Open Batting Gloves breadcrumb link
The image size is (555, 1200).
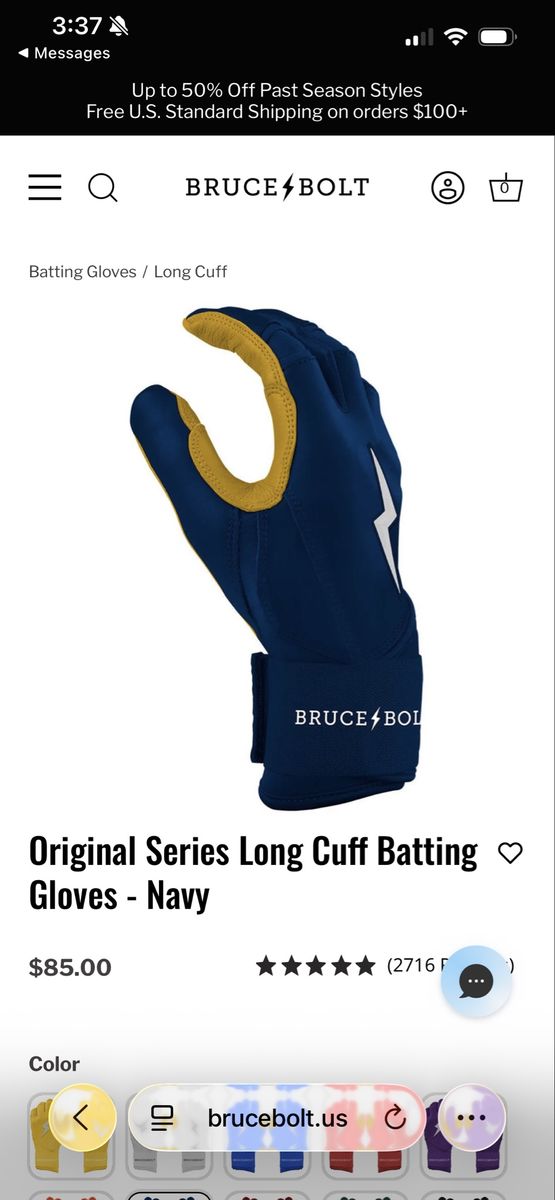click(x=82, y=271)
